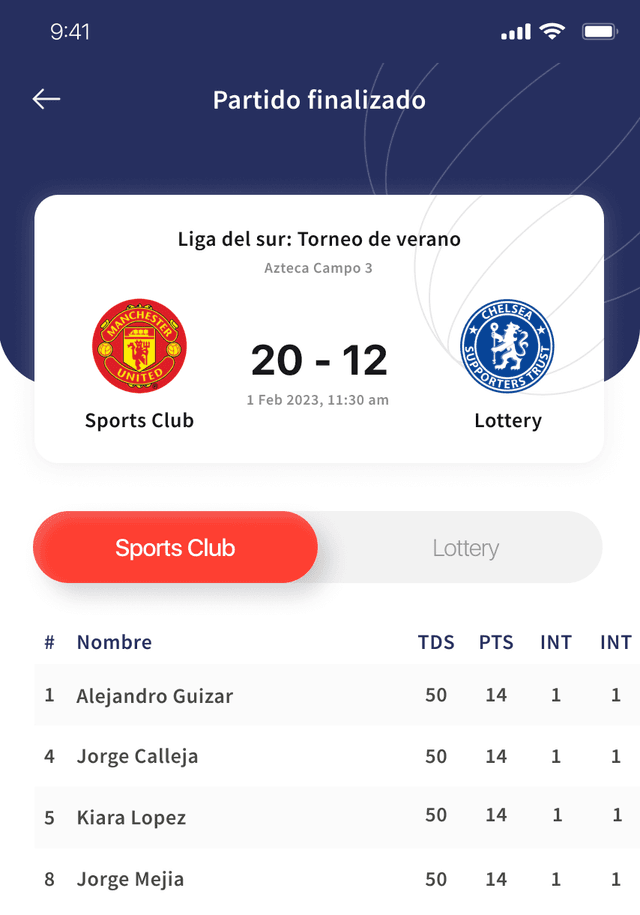Select the Sports Club segment
The width and height of the screenshot is (640, 915).
176,547
